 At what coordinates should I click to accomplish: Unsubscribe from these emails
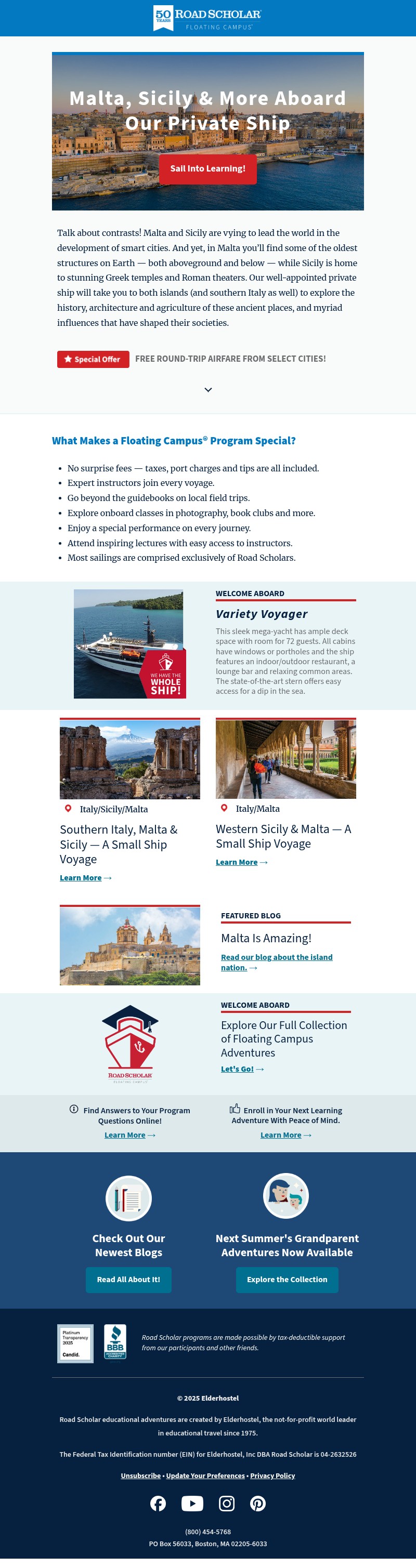click(x=141, y=1475)
